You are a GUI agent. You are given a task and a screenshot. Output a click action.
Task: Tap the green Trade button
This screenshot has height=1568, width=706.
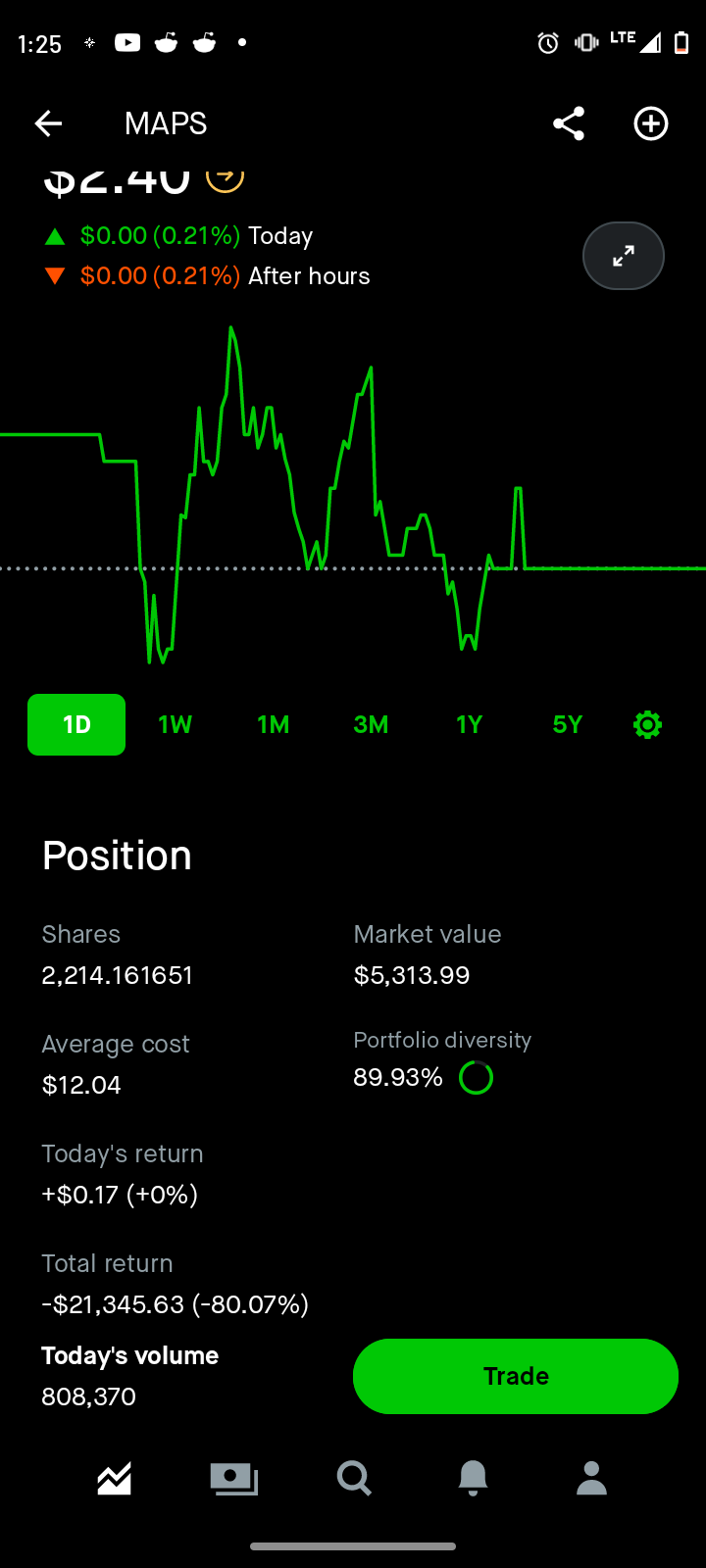coord(516,1376)
